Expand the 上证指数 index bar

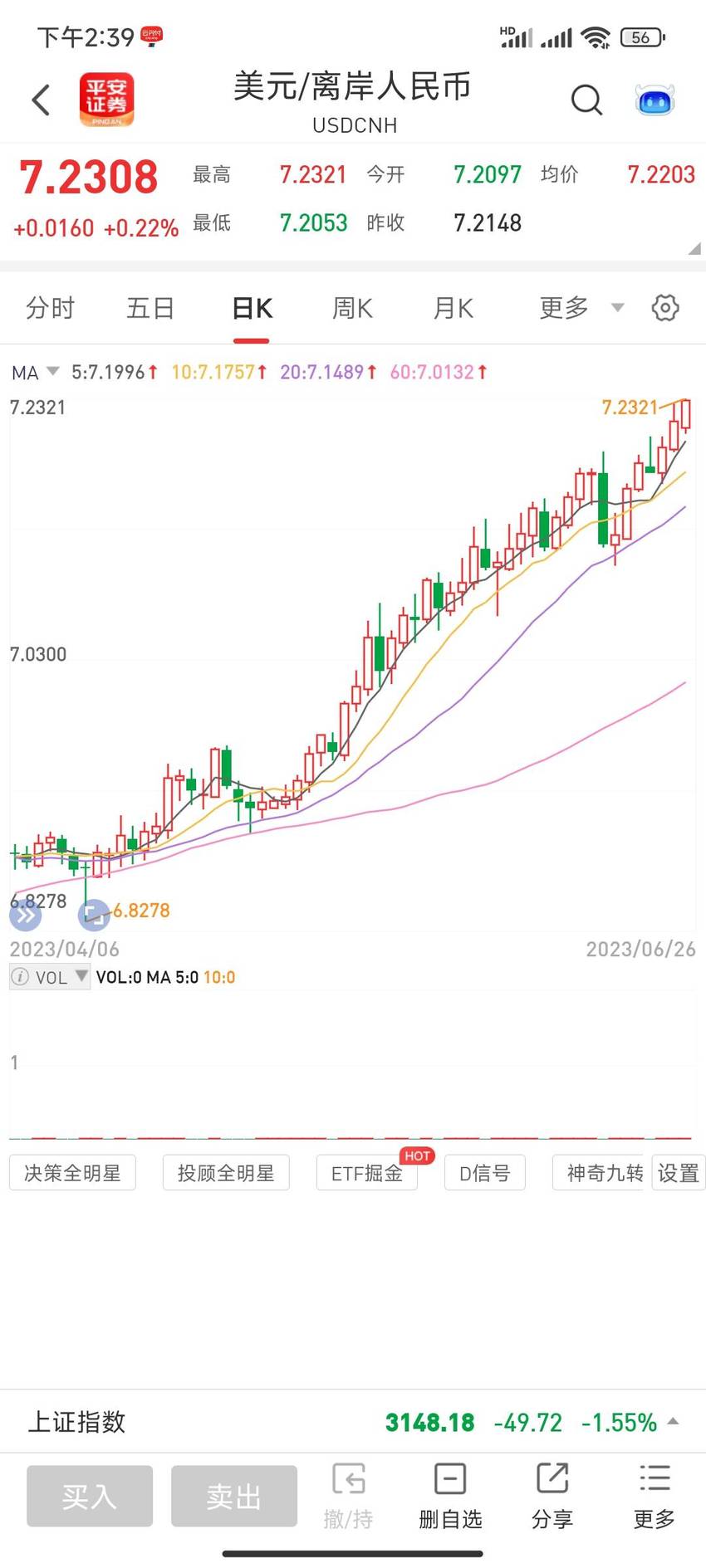[353, 1422]
